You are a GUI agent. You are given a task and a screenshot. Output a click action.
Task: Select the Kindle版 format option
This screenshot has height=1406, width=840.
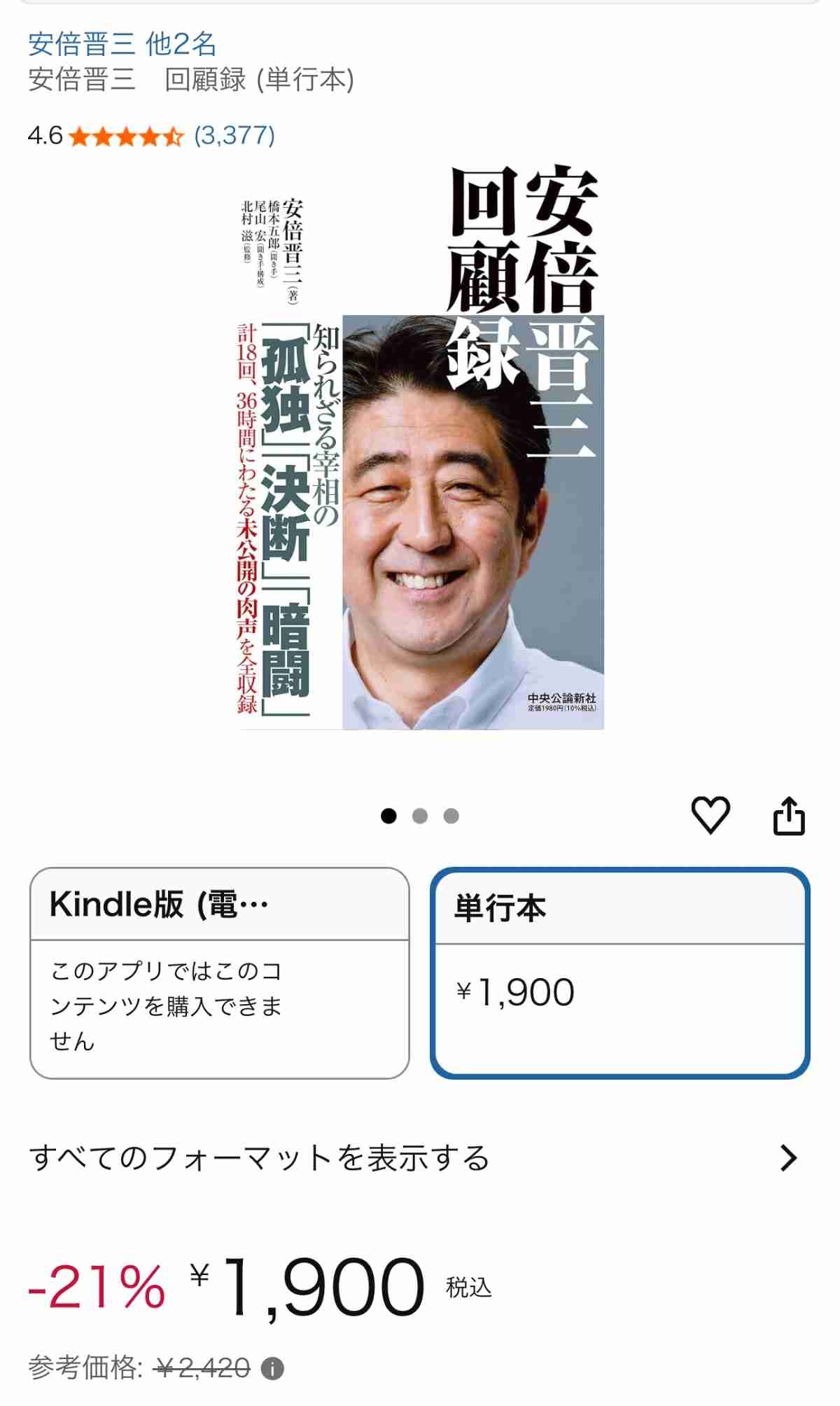[x=219, y=973]
